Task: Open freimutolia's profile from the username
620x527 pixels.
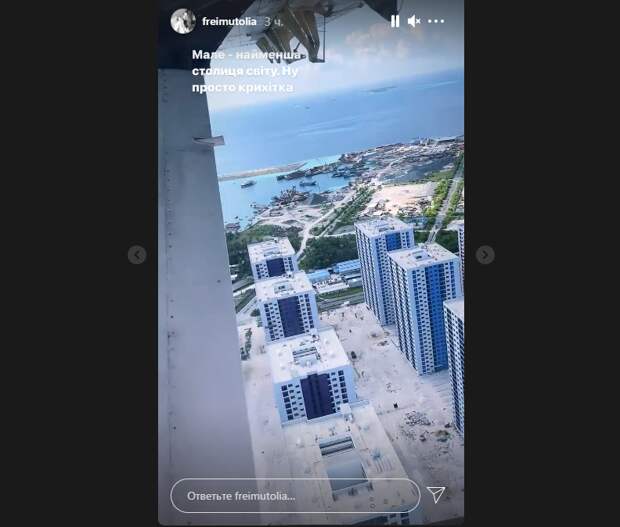Action: coord(229,20)
